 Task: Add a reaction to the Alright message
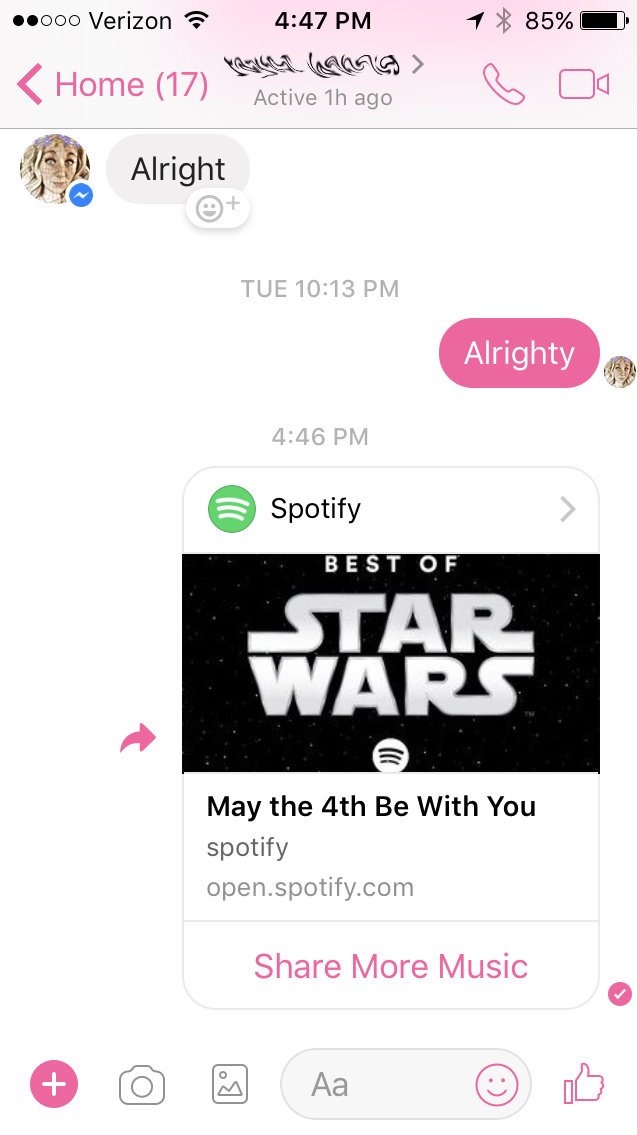click(x=218, y=208)
